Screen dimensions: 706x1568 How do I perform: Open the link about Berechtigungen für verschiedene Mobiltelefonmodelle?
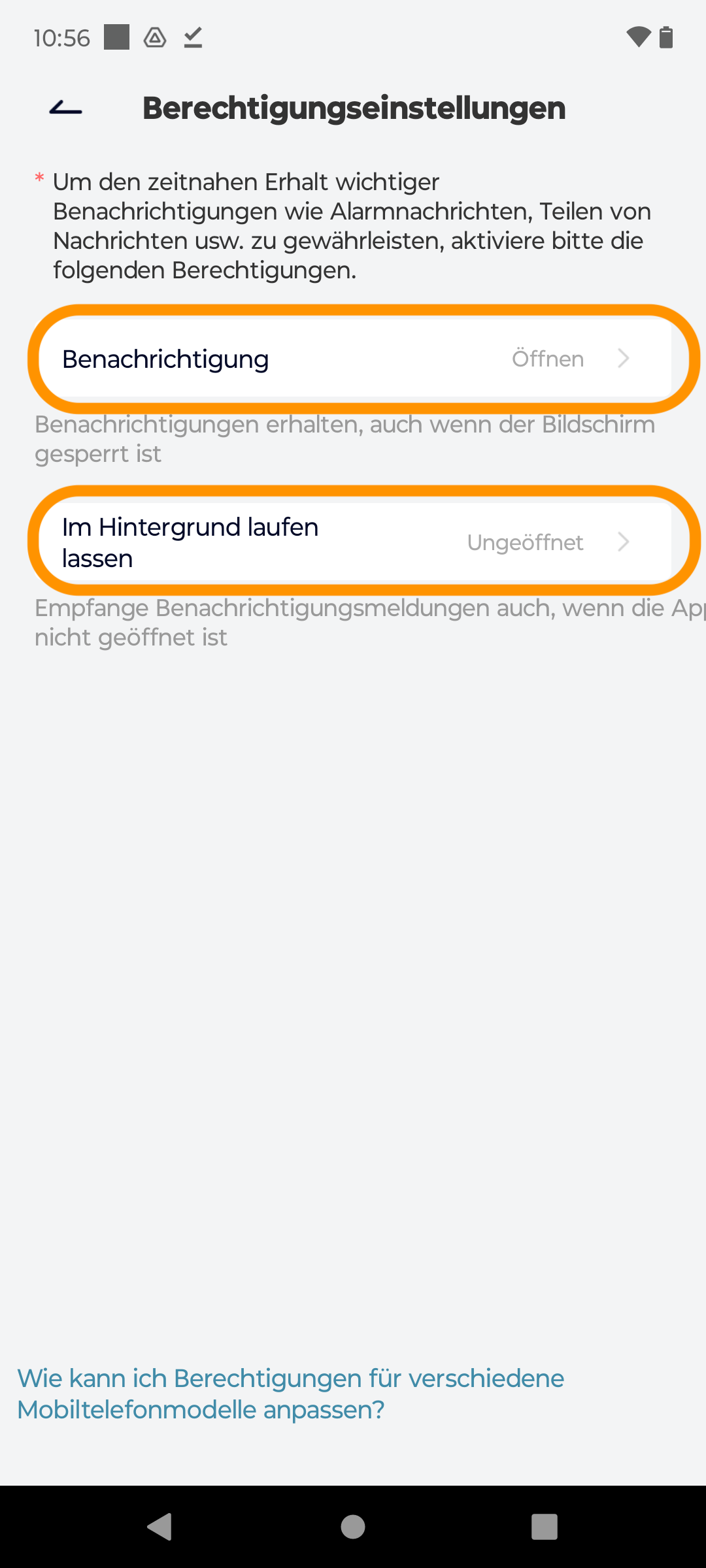[x=290, y=1394]
